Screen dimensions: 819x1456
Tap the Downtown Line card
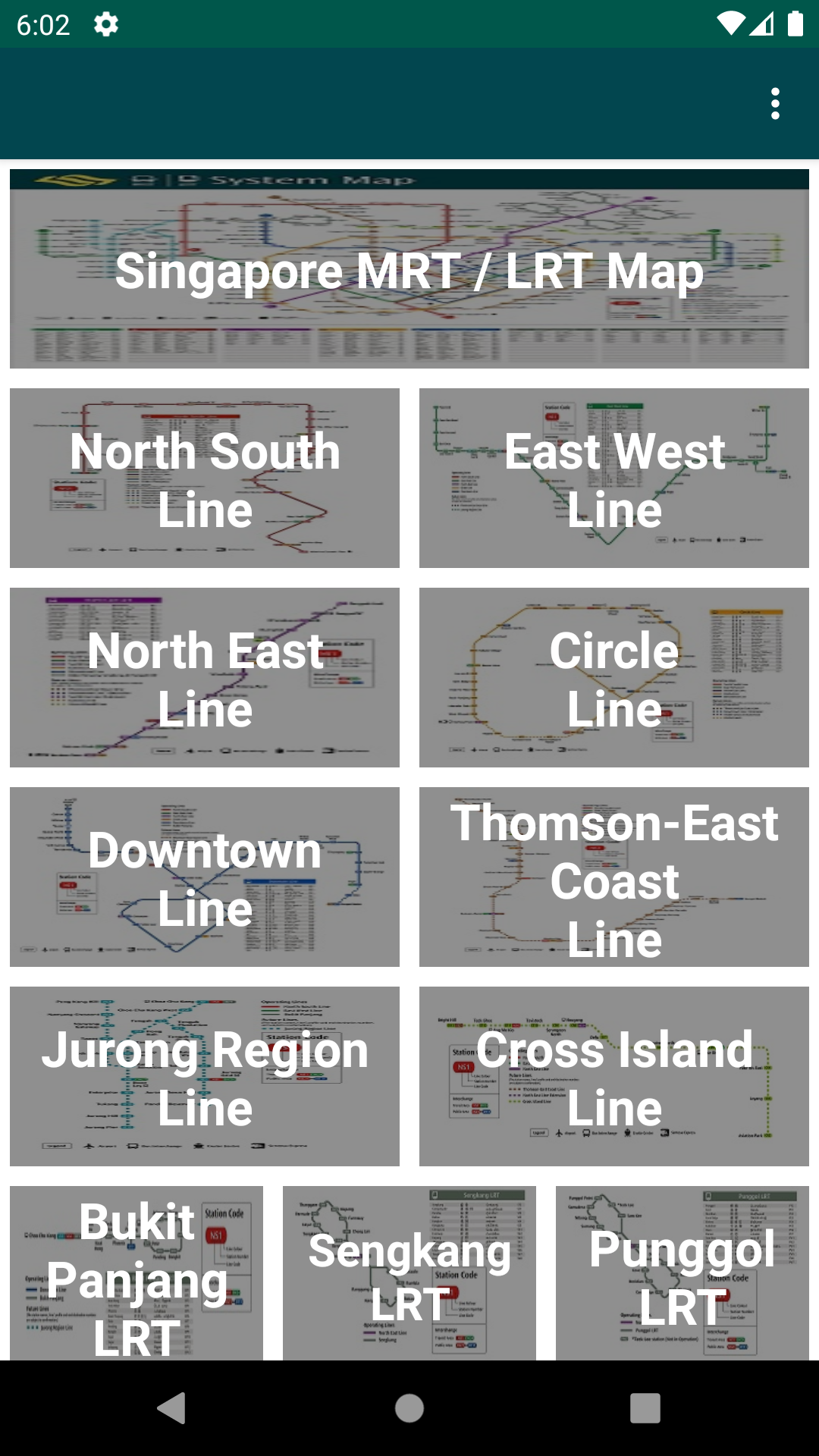pos(205,877)
